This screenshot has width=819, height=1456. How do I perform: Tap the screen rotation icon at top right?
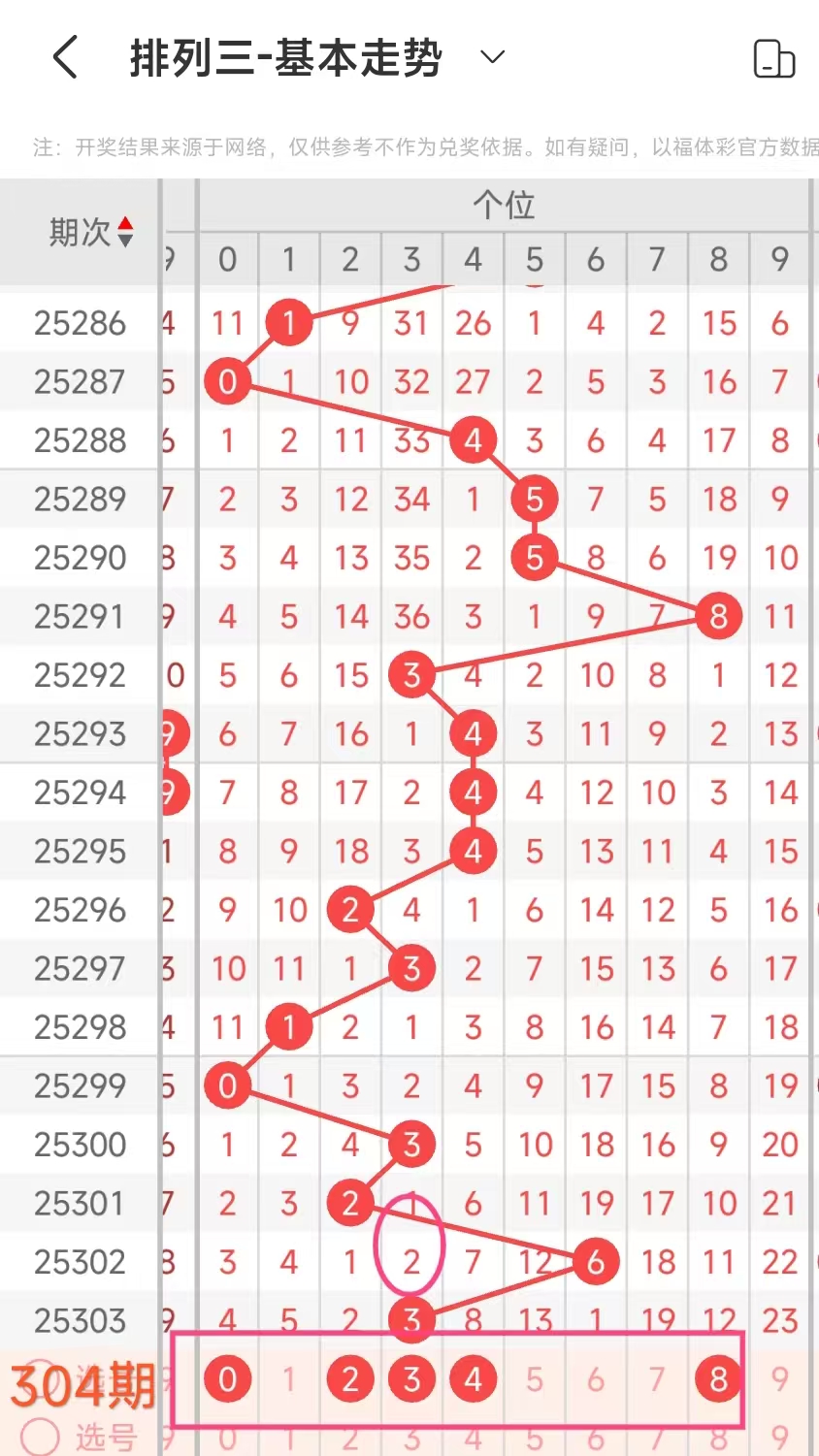coord(773,59)
